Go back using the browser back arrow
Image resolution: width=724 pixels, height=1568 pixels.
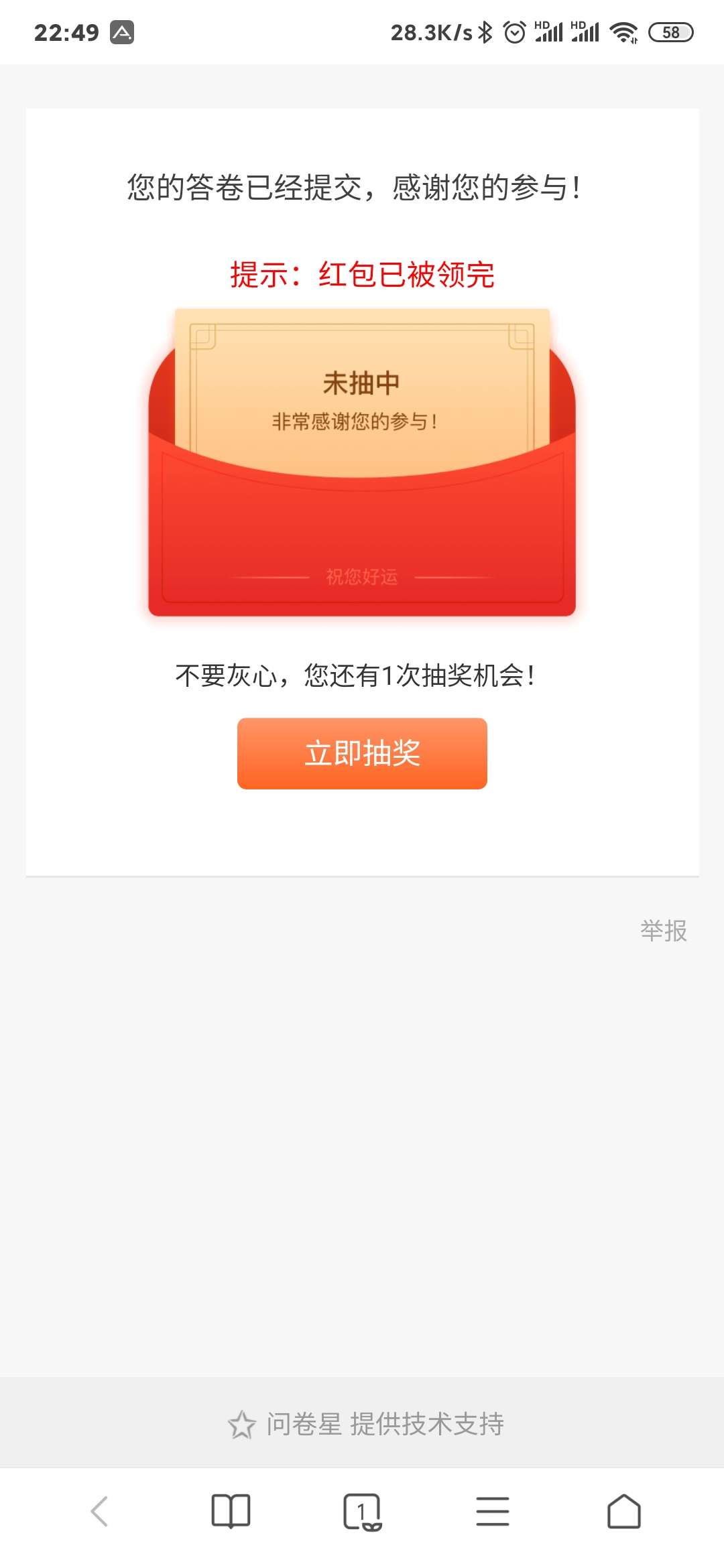(99, 1512)
